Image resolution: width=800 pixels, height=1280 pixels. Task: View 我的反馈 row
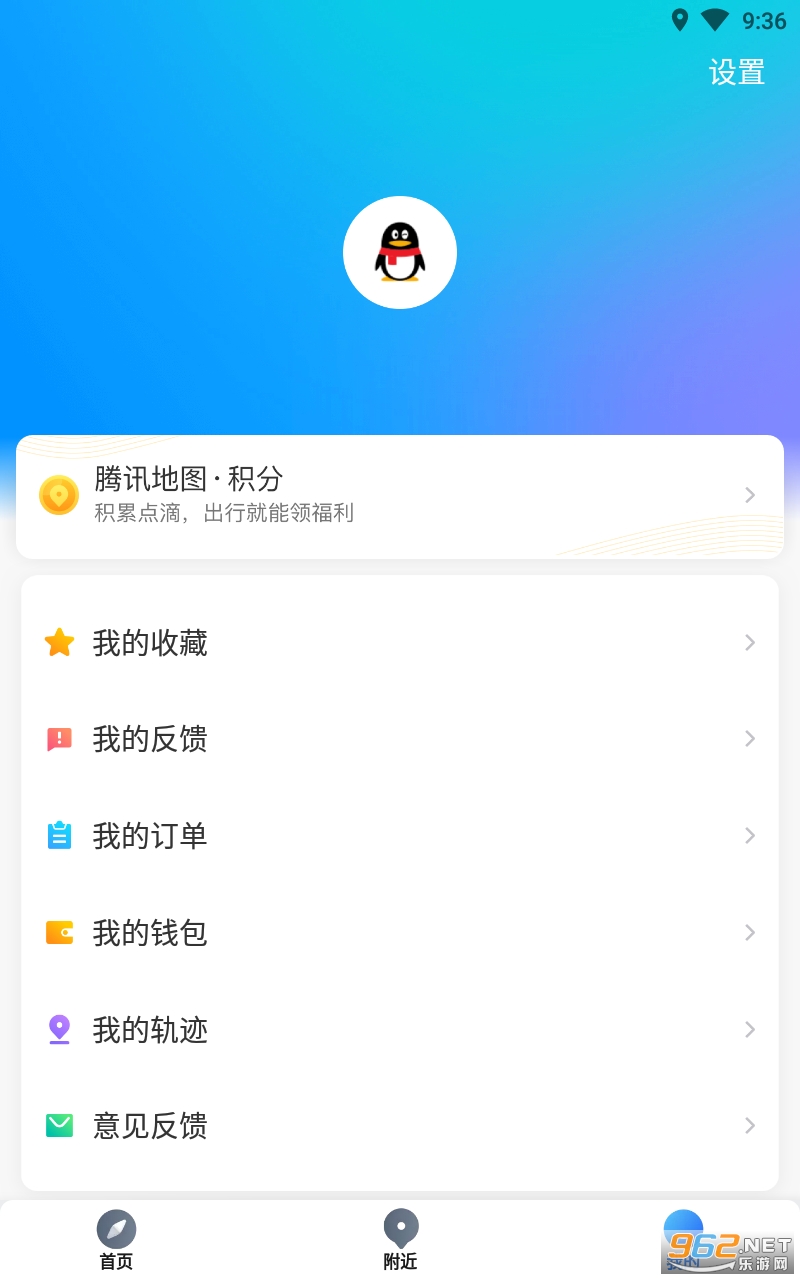tap(400, 739)
